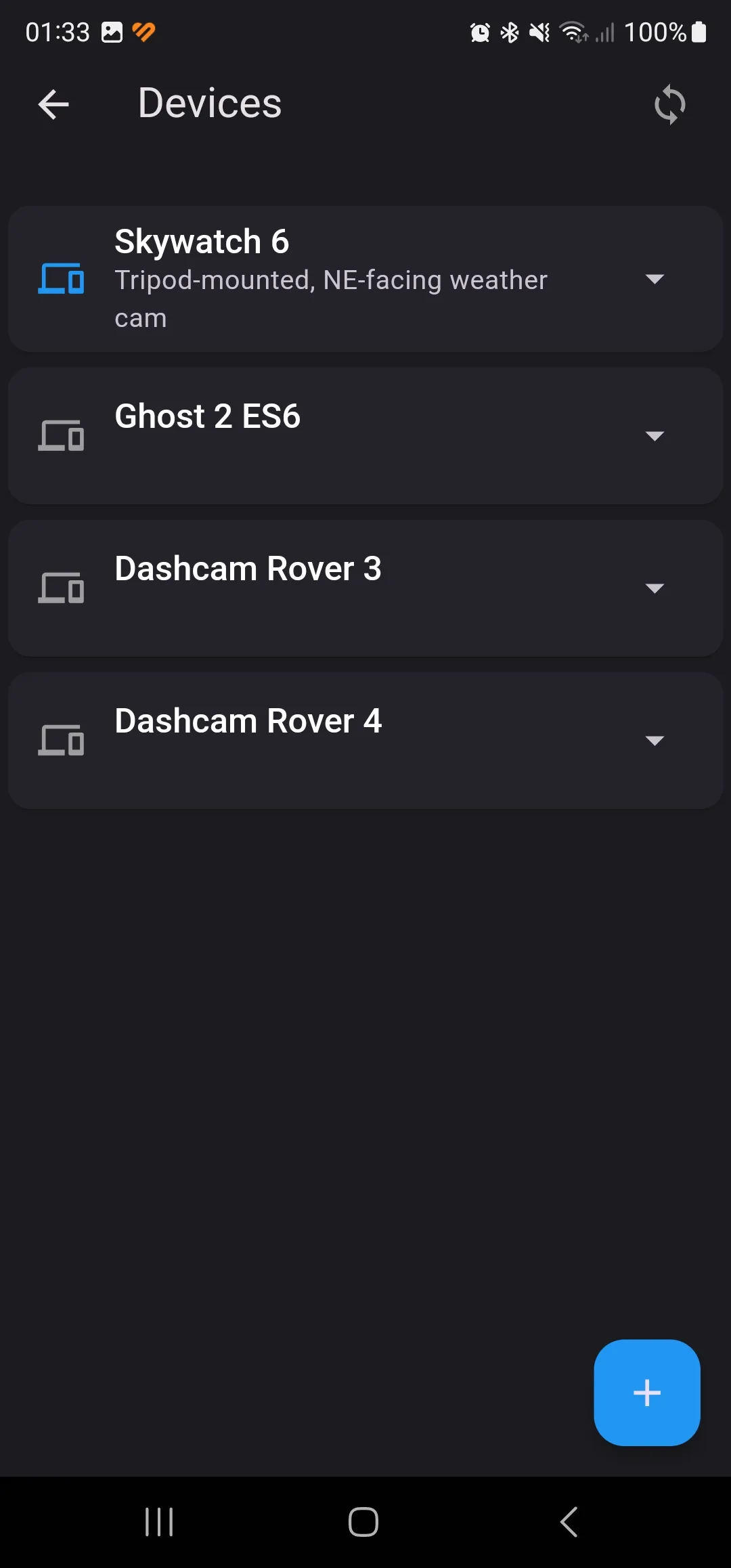Screen dimensions: 731x1568
Task: Expand the Ghost 2 ES6 dropdown arrow
Action: point(654,435)
